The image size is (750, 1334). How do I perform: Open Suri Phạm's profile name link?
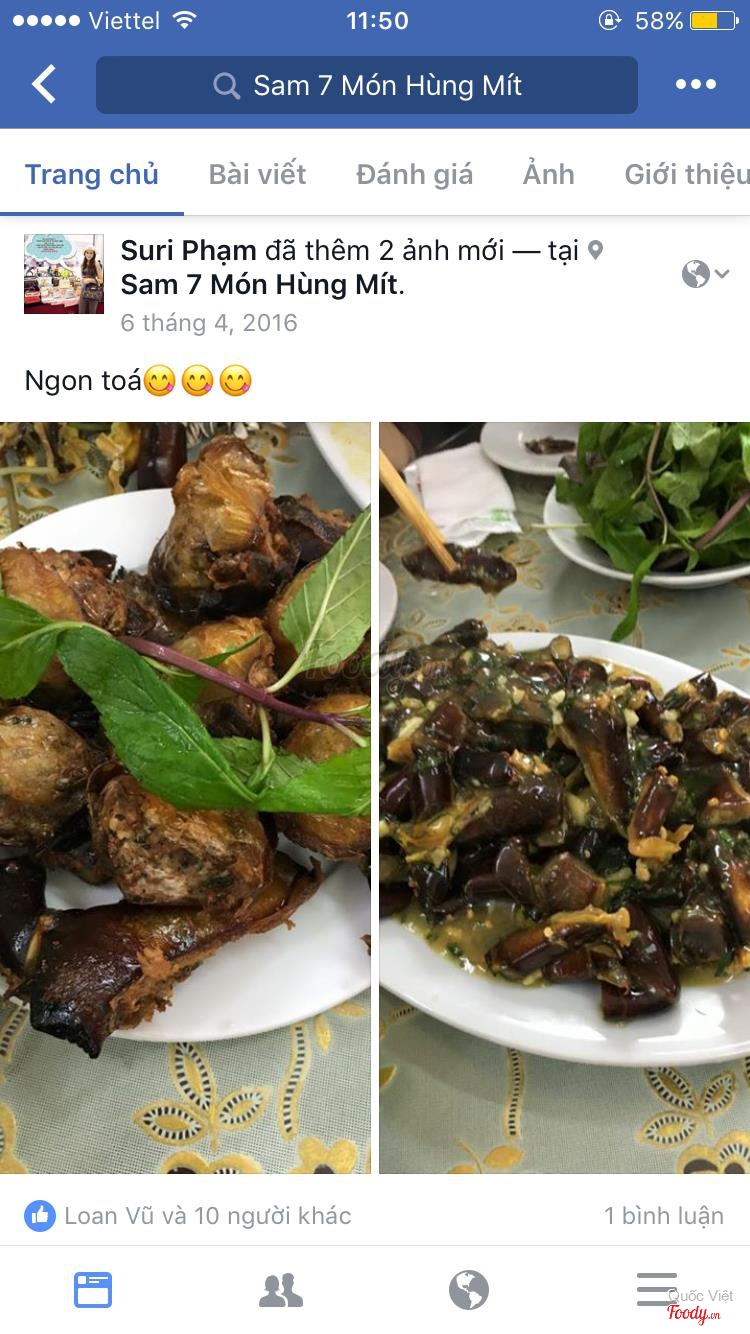189,250
